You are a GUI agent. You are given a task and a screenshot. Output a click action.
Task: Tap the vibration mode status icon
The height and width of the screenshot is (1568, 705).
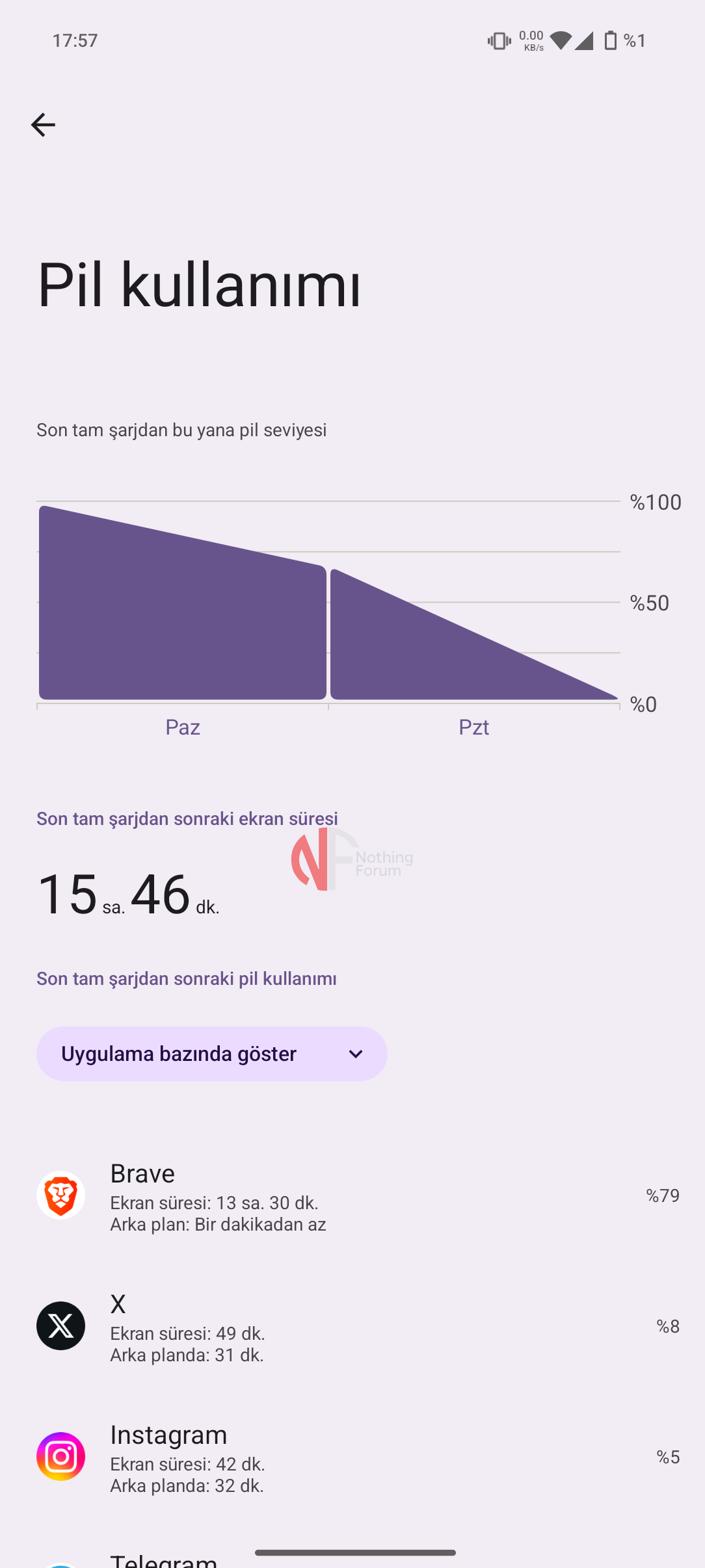click(498, 40)
